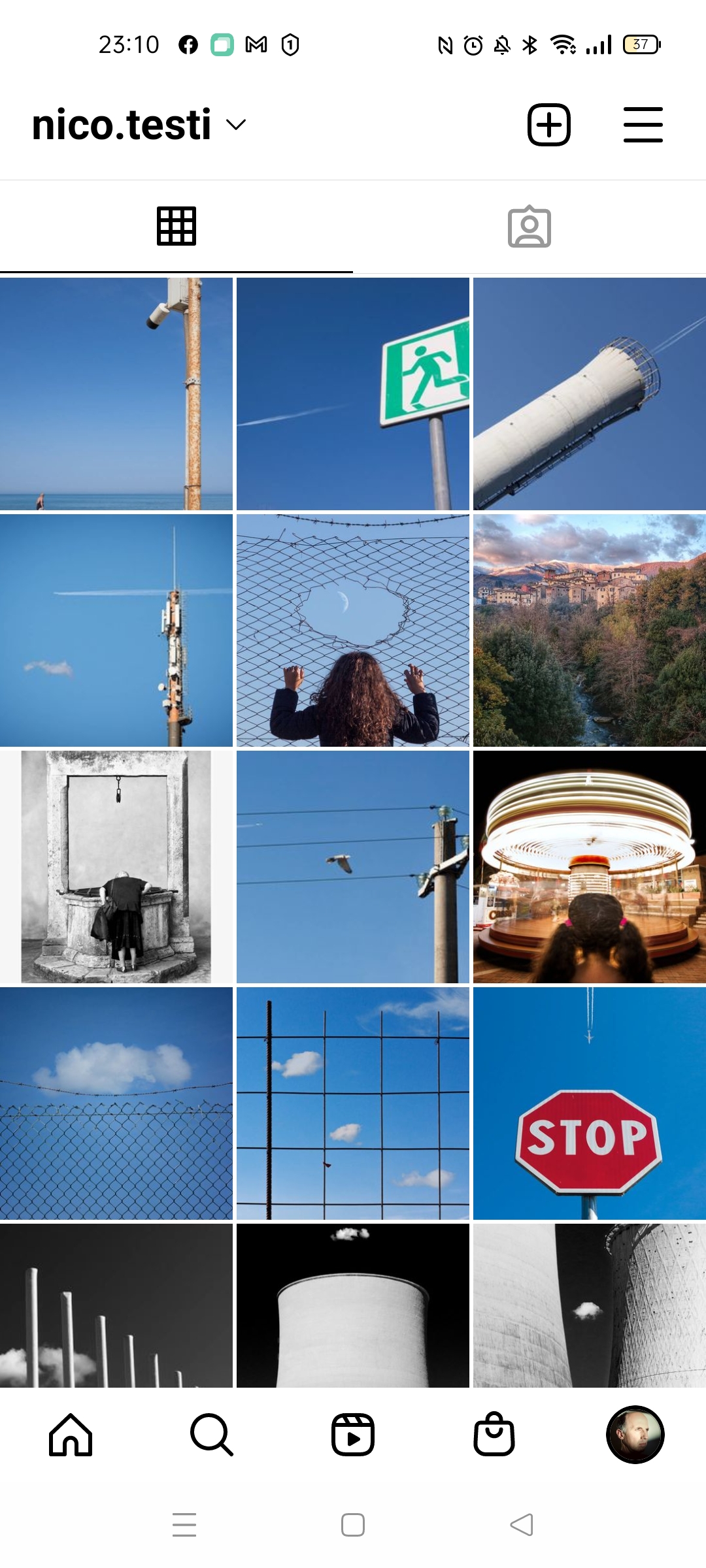
Task: View the cloud above barbed wire fence photo
Action: (116, 1103)
